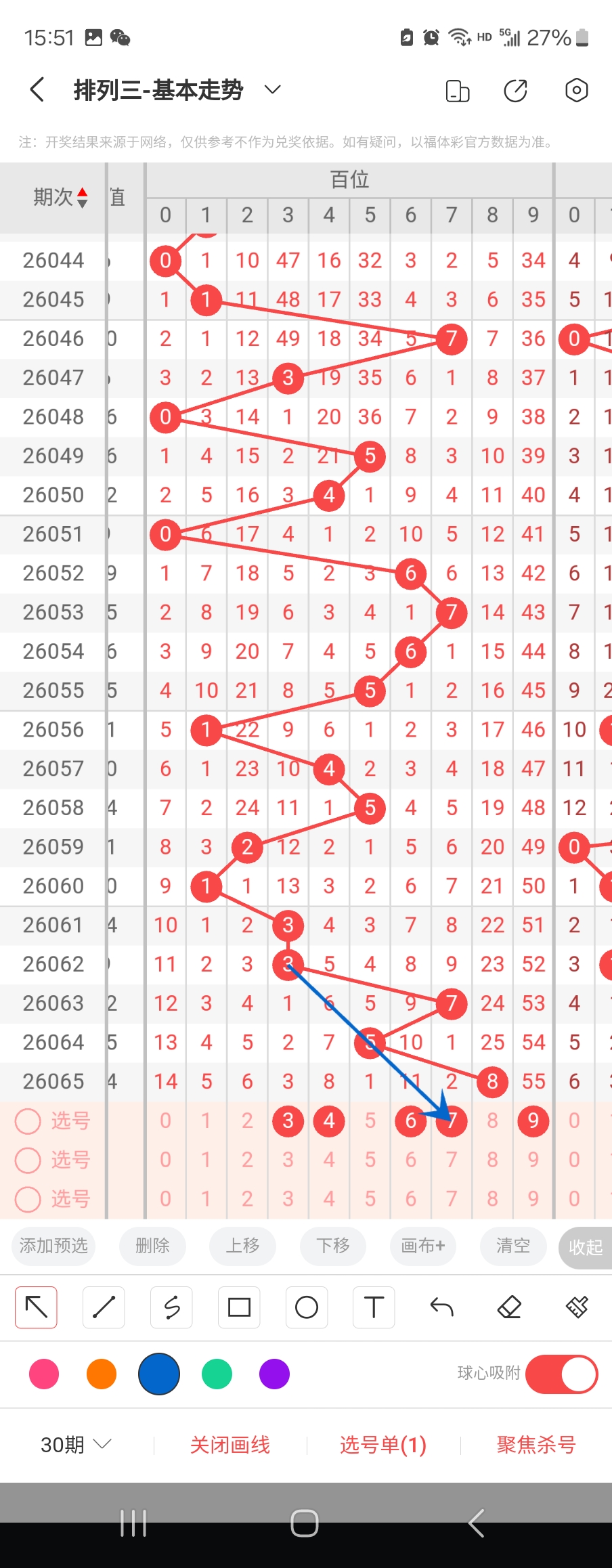Image resolution: width=612 pixels, height=1568 pixels.
Task: Tap the 下移 button
Action: [x=333, y=1246]
